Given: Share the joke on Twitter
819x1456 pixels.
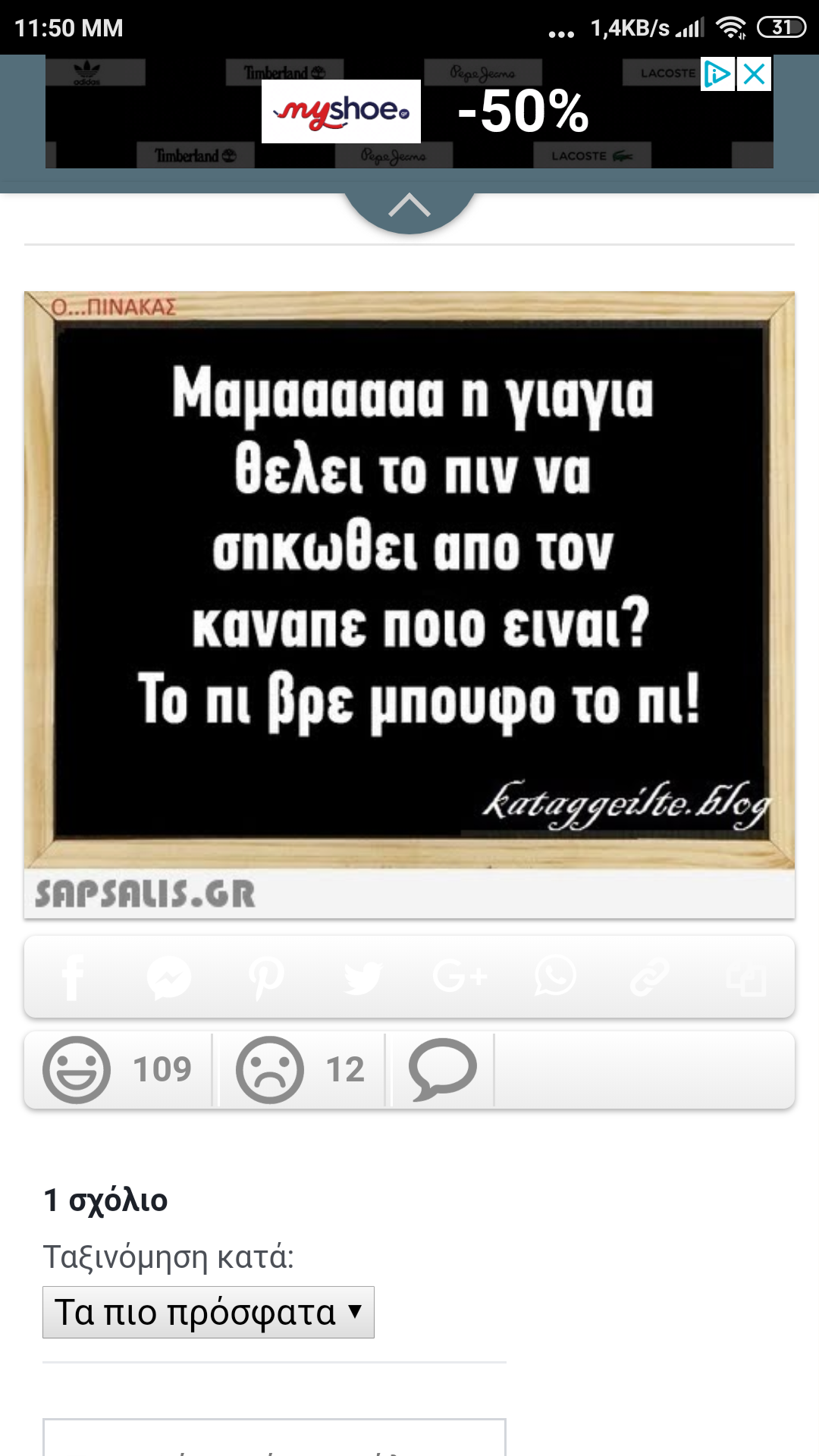Looking at the screenshot, I should pos(362,977).
